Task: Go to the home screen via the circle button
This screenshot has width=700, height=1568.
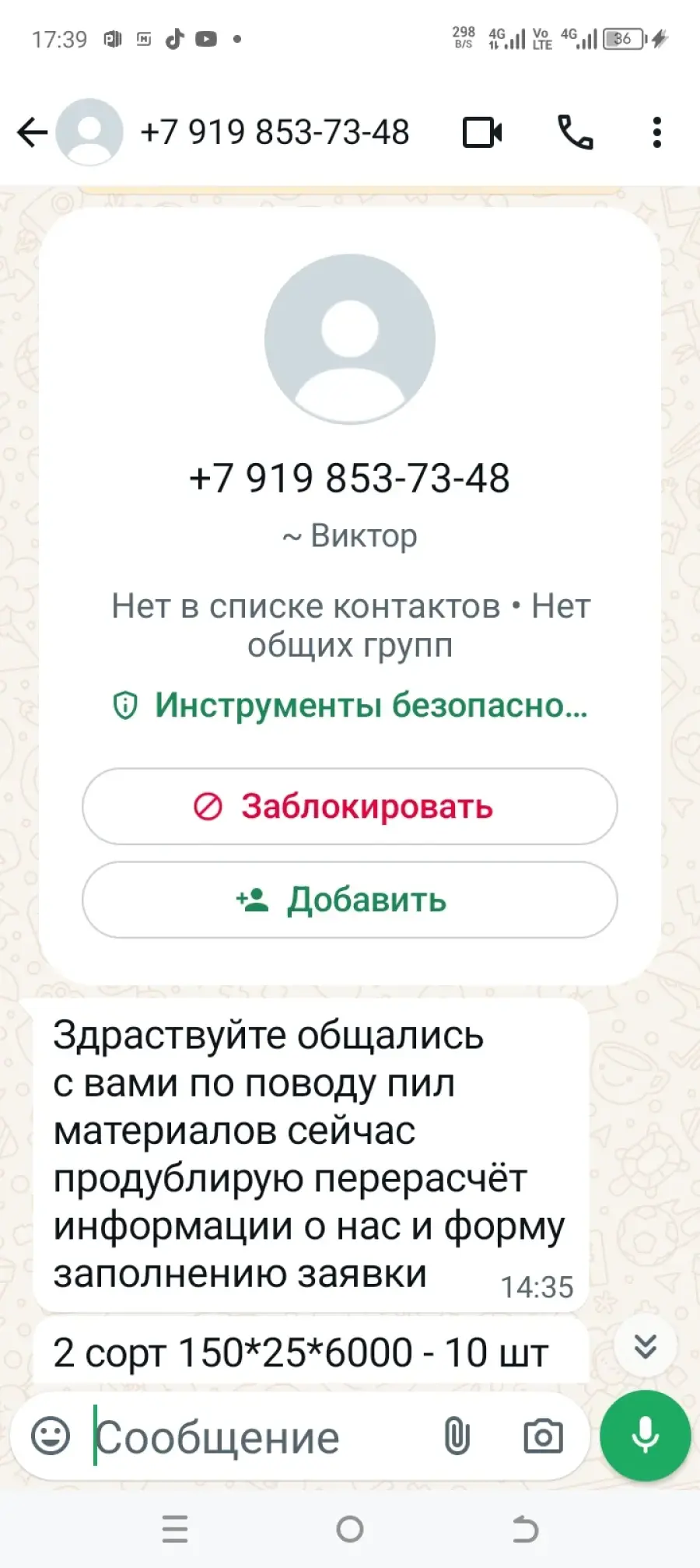Action: click(350, 1528)
